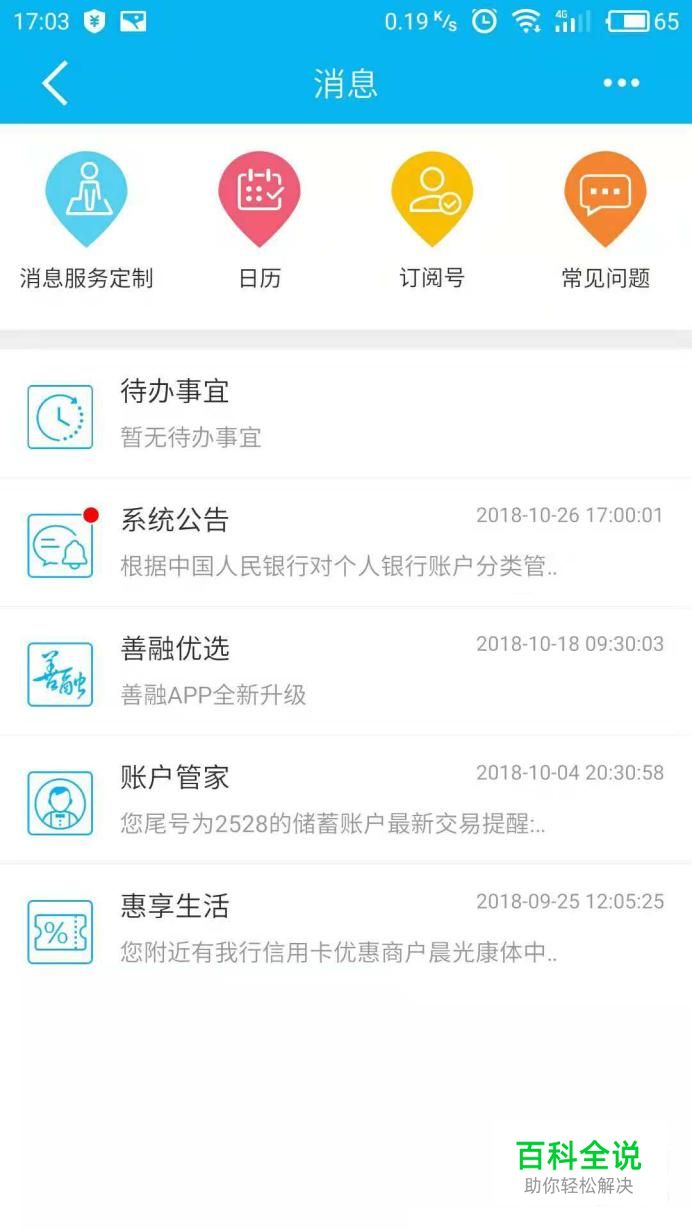The image size is (692, 1230).
Task: Open 消息服务定制 settings
Action: point(86,220)
